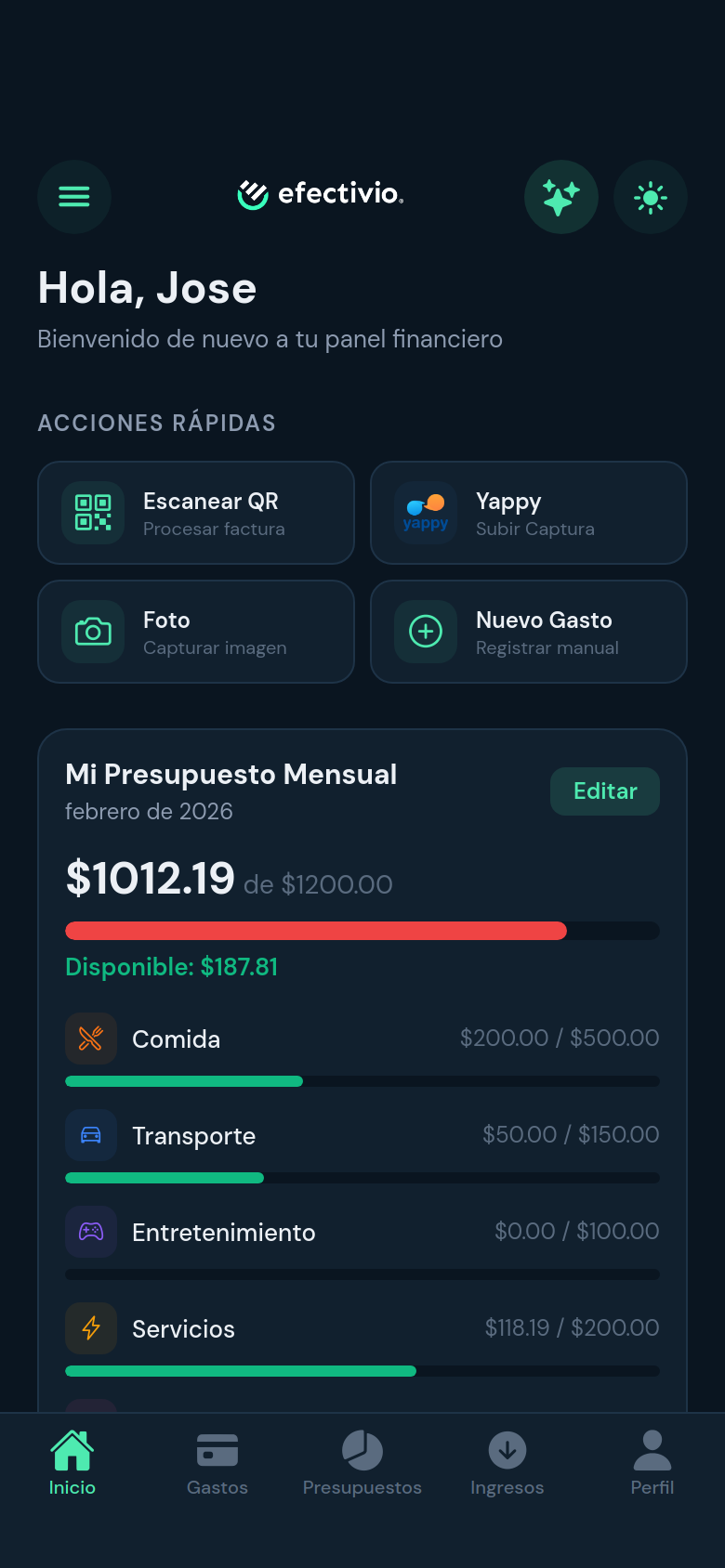
Task: Click the Editar button
Action: pyautogui.click(x=604, y=791)
